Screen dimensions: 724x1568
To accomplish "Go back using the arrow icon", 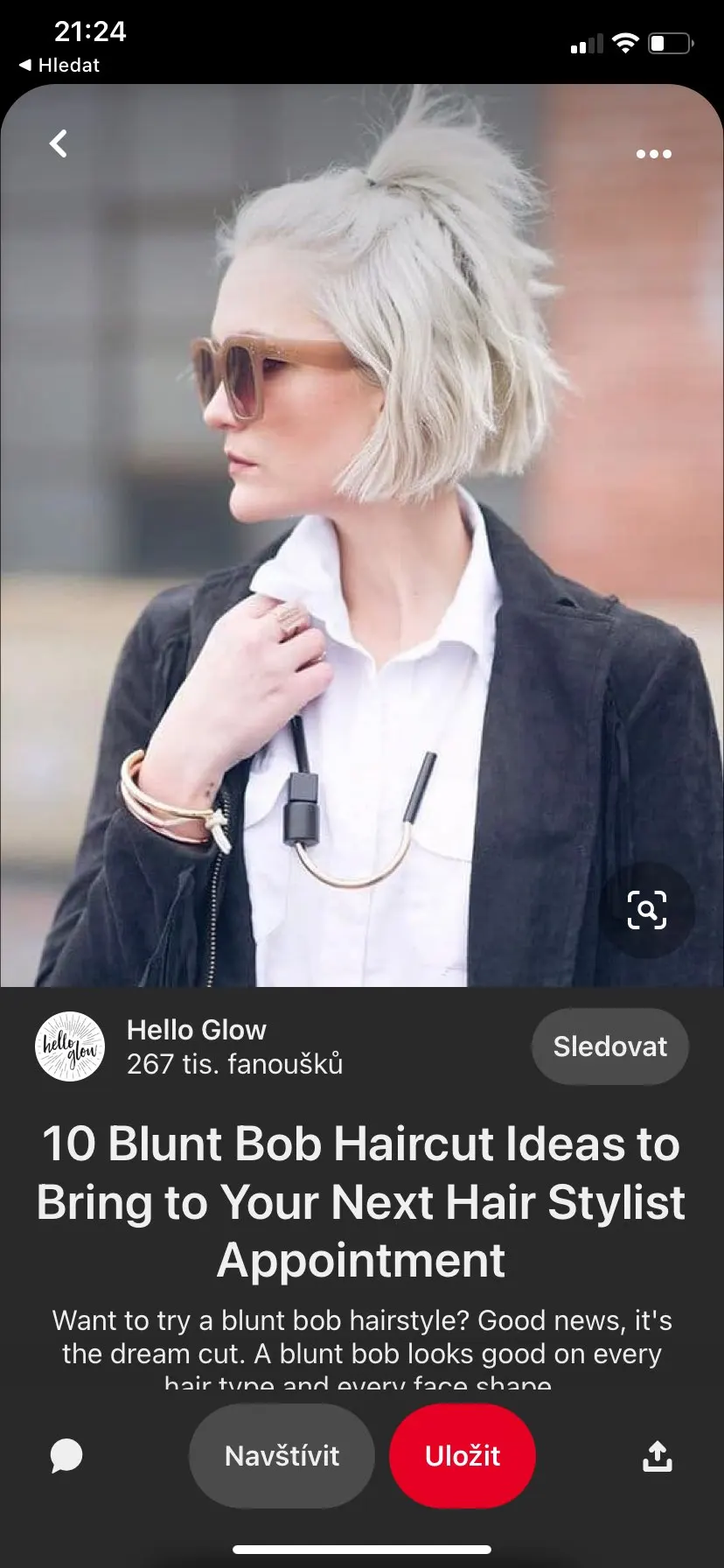I will point(59,143).
